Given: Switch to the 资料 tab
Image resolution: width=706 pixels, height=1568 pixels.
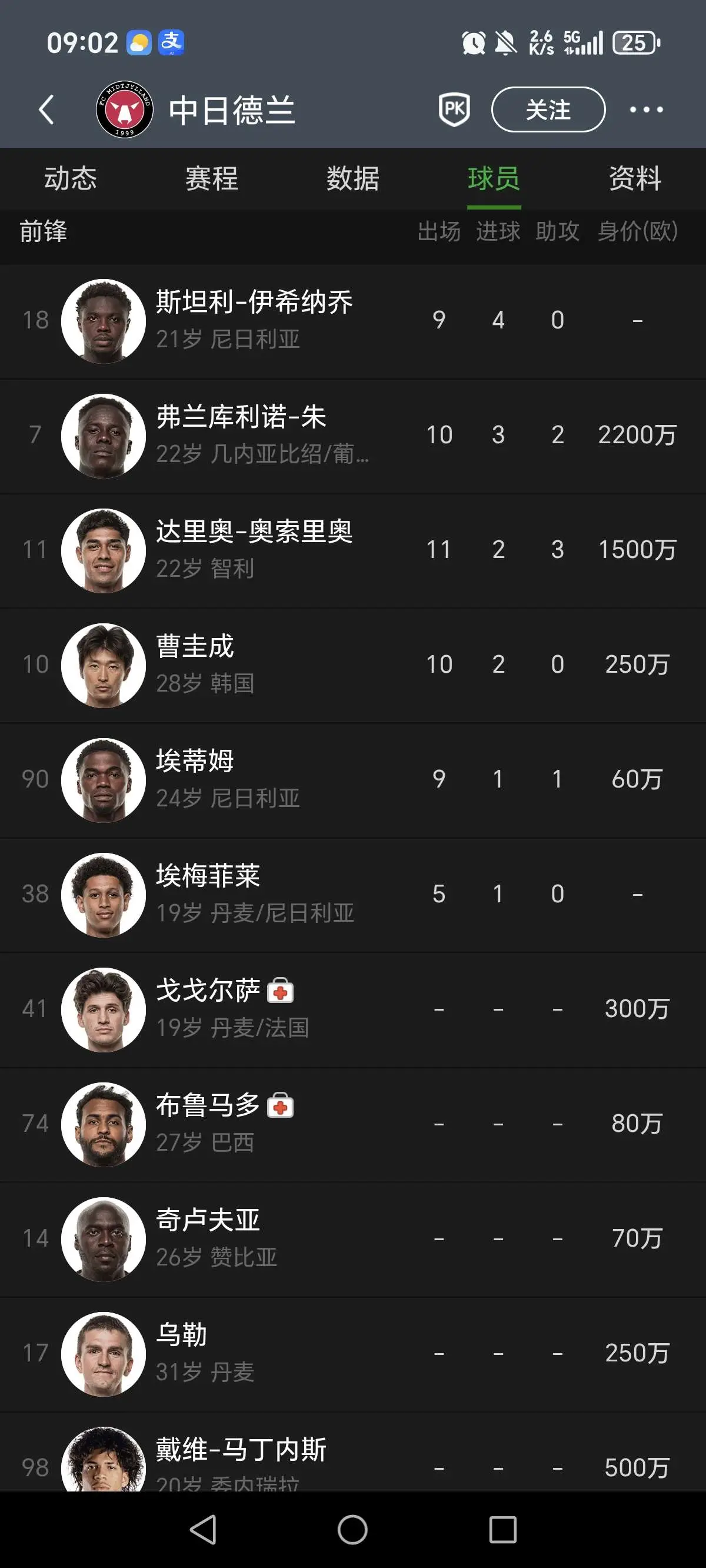Looking at the screenshot, I should [635, 179].
